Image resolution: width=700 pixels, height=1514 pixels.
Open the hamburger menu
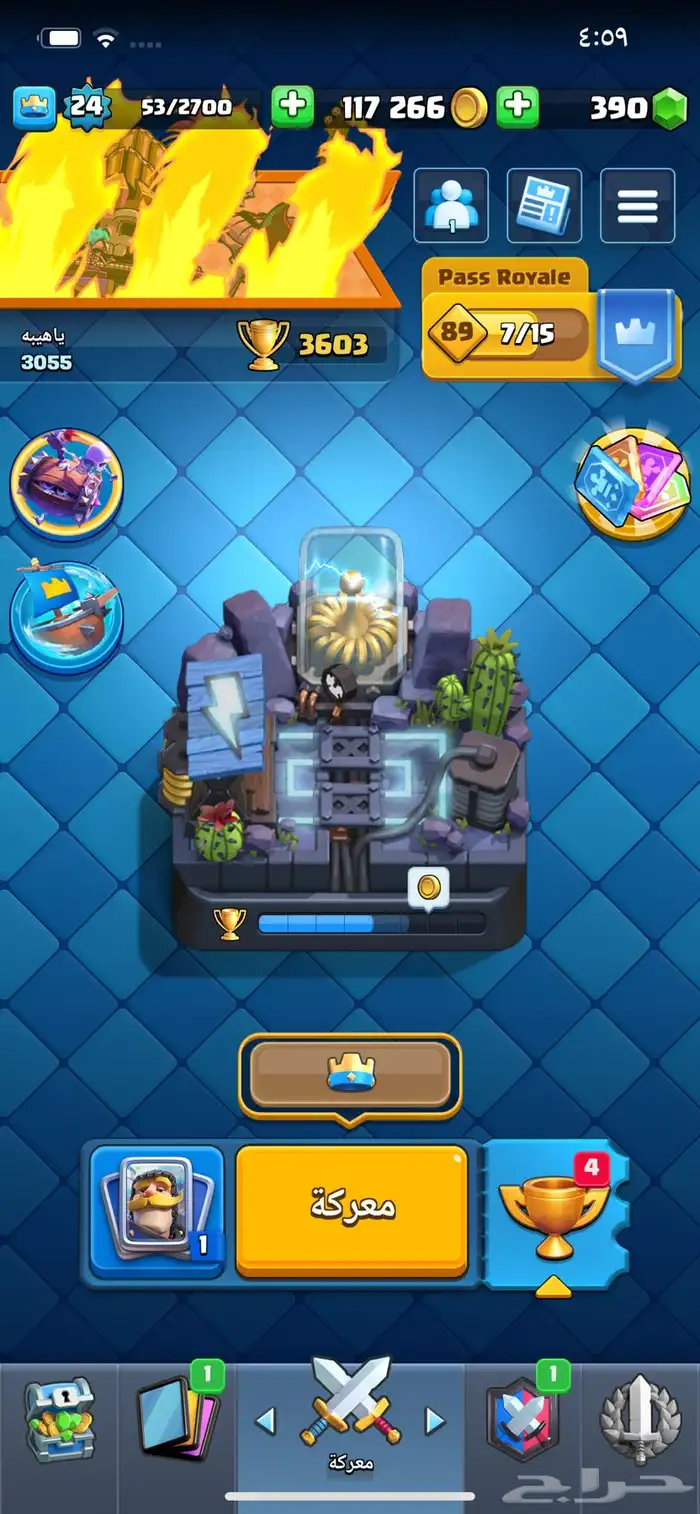[x=637, y=206]
